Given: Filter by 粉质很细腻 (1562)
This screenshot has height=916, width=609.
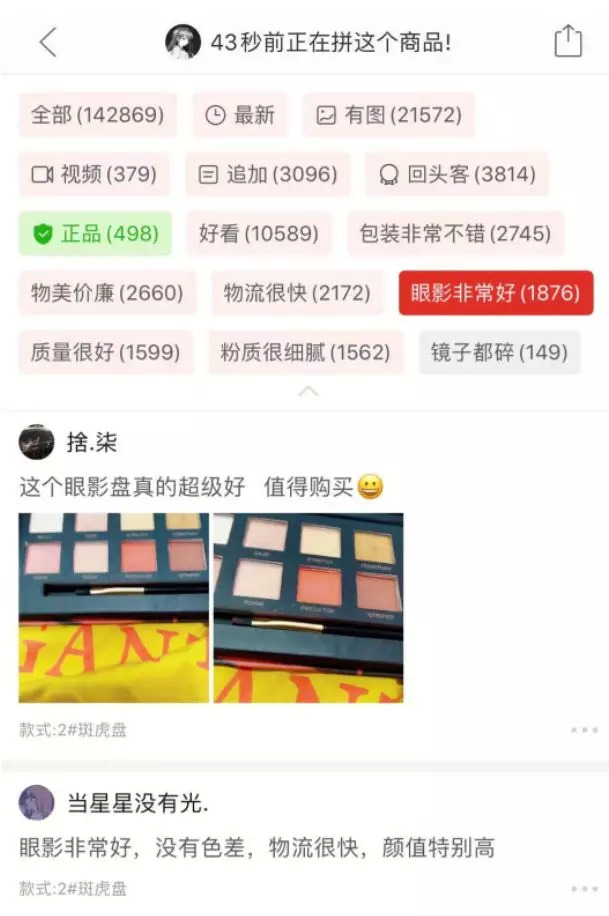Looking at the screenshot, I should [306, 352].
